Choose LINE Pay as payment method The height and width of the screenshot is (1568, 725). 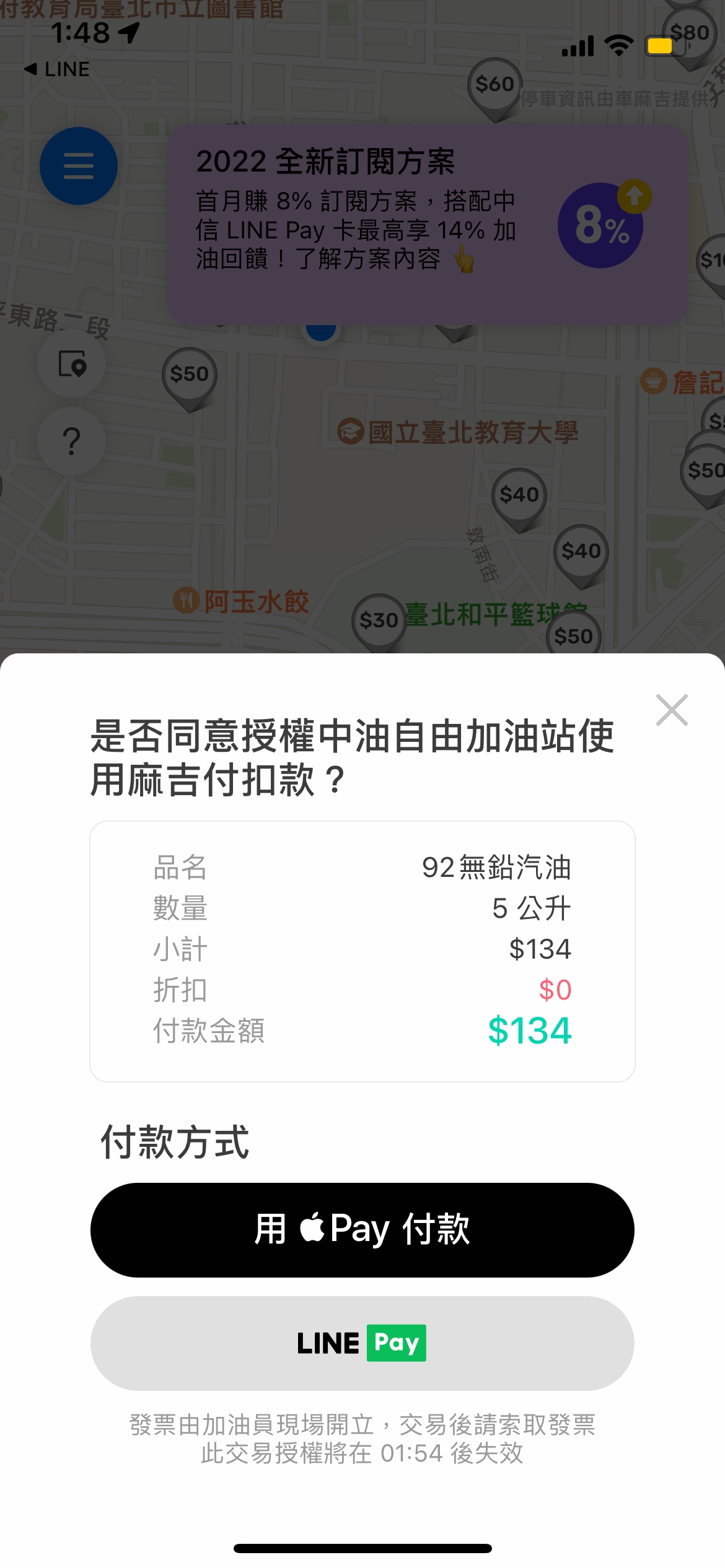(x=362, y=1343)
